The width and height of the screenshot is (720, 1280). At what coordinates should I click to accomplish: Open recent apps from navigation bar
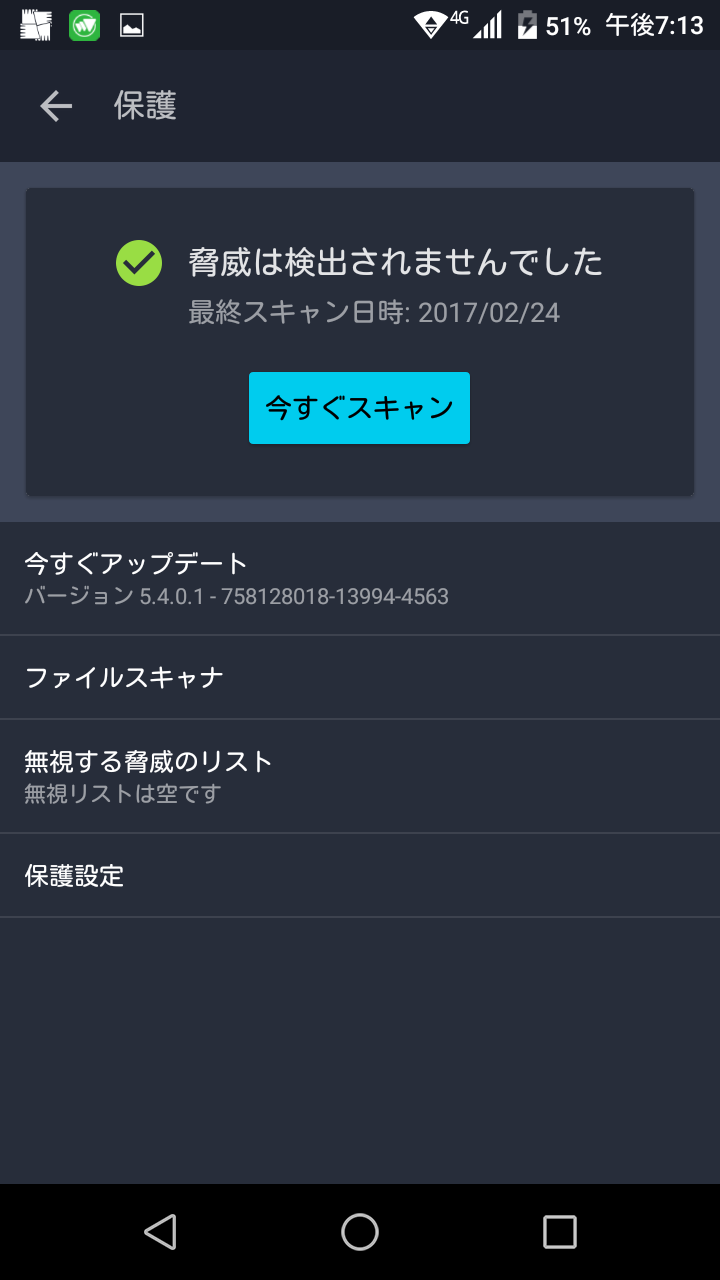click(x=560, y=1232)
